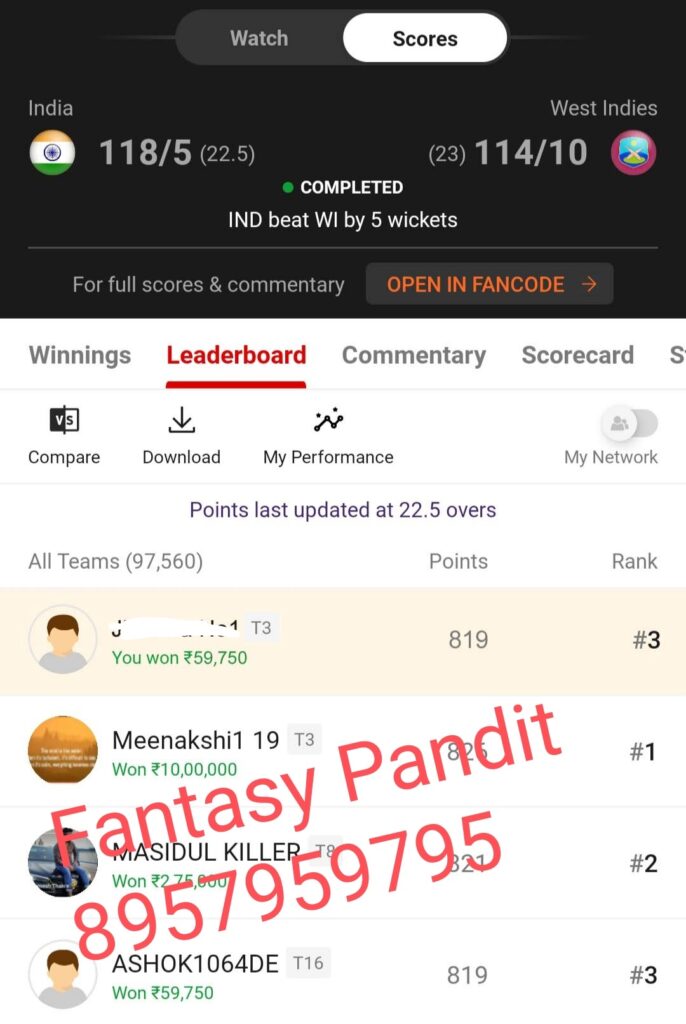View the Scorecard tab
Screen dimensions: 686x1024
click(577, 355)
